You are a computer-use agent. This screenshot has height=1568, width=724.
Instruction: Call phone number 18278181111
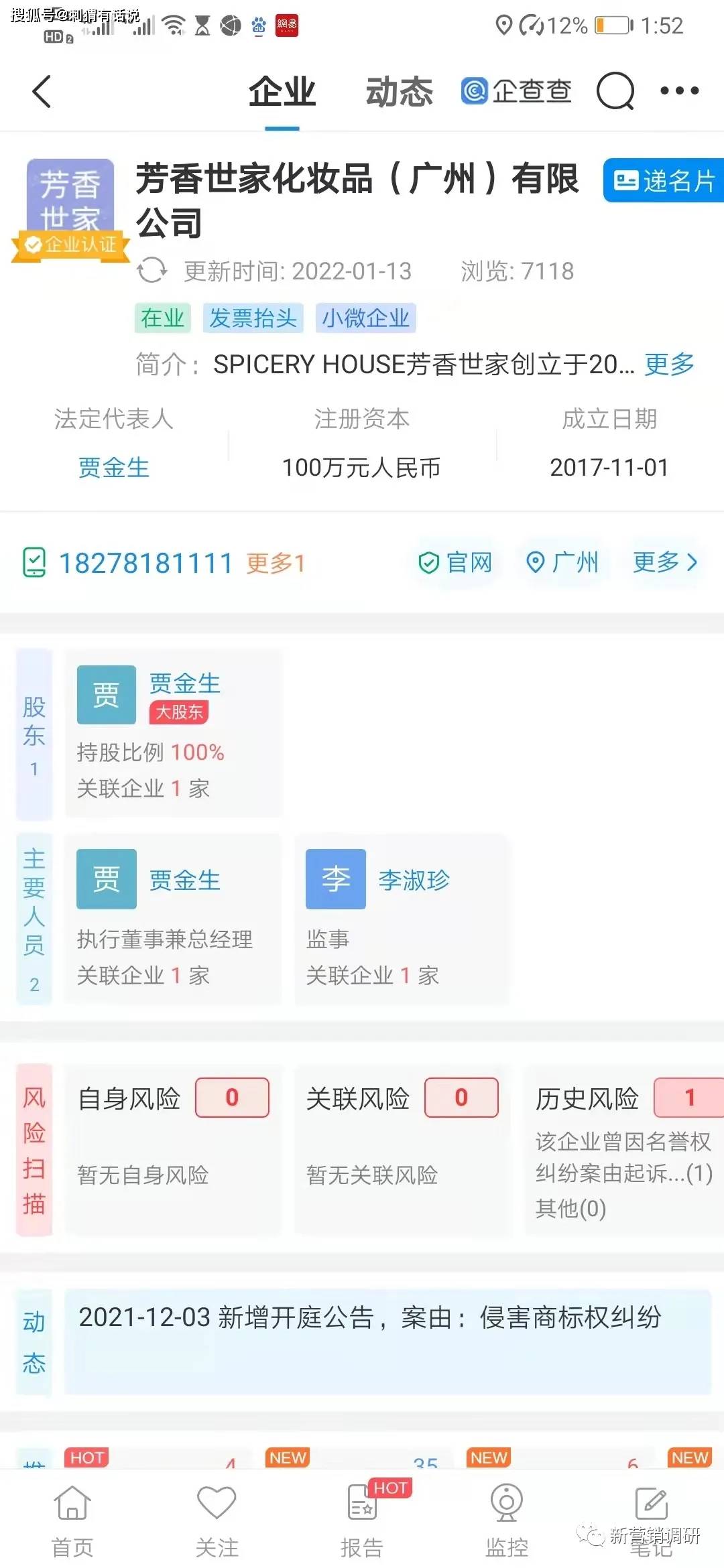pos(145,563)
